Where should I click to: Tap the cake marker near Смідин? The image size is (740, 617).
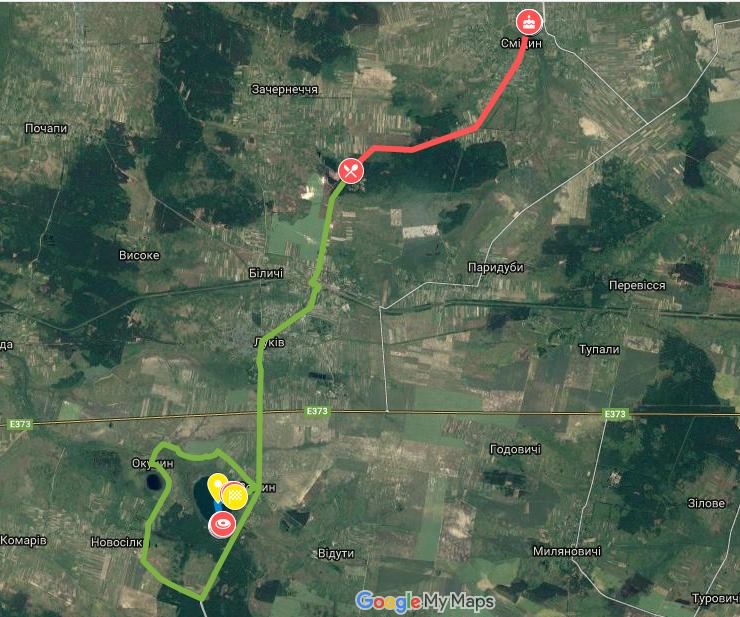pyautogui.click(x=527, y=21)
